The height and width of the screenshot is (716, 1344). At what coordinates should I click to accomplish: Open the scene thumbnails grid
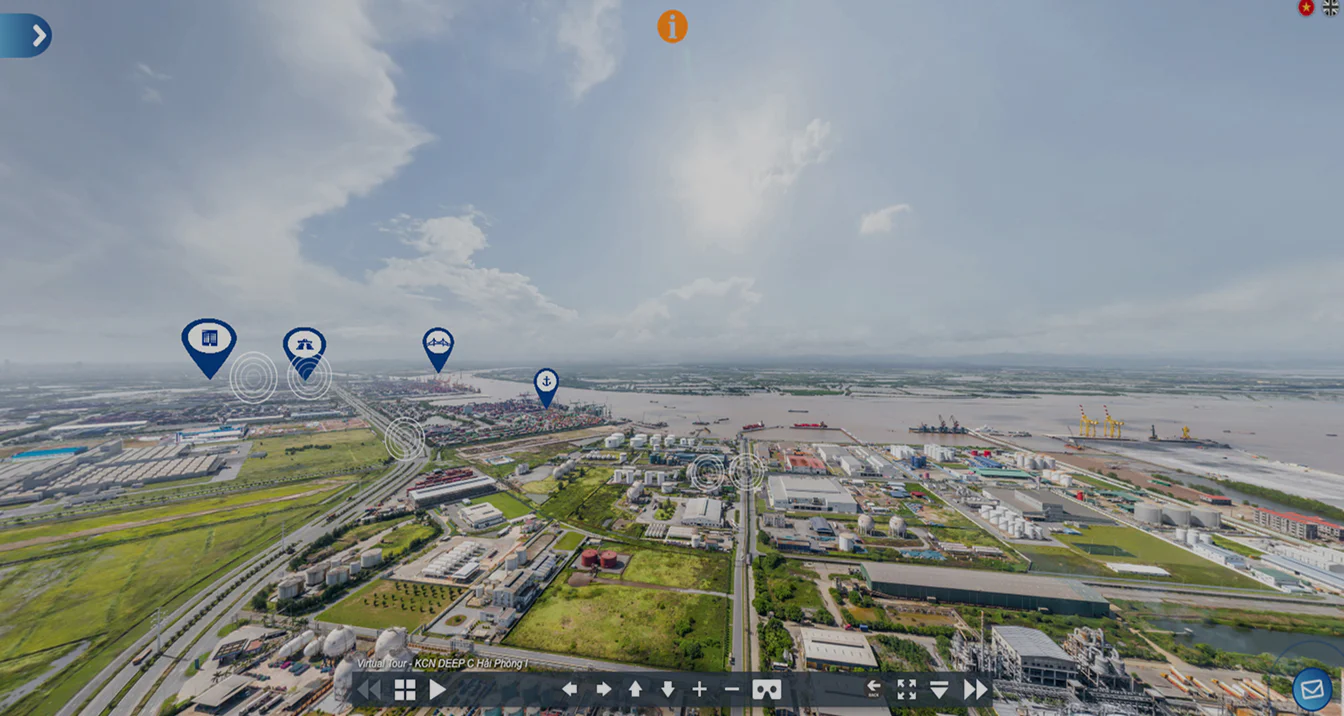(x=405, y=690)
